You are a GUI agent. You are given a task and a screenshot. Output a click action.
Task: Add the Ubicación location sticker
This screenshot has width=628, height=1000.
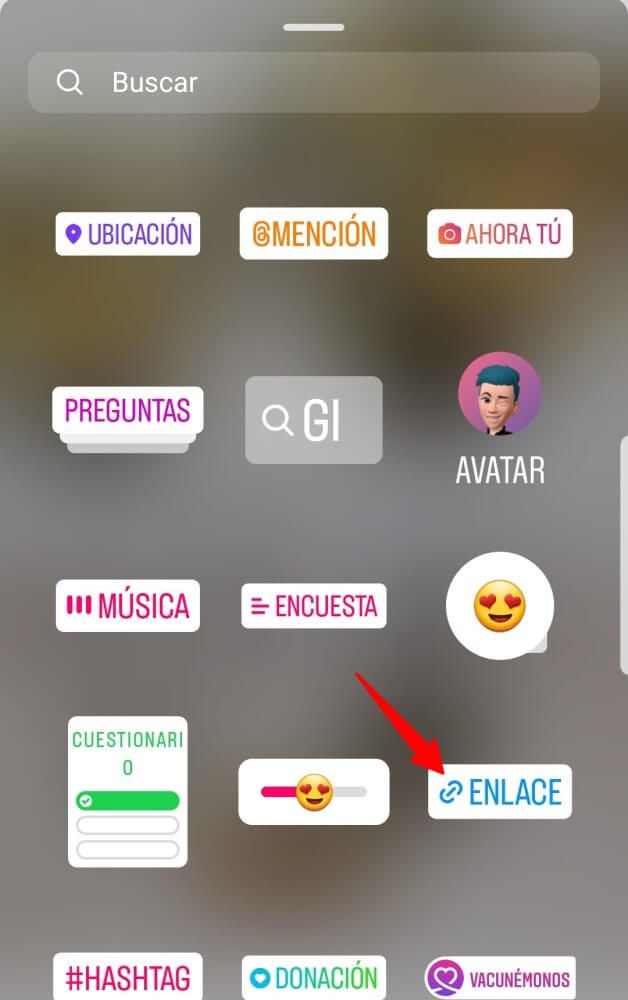[128, 234]
